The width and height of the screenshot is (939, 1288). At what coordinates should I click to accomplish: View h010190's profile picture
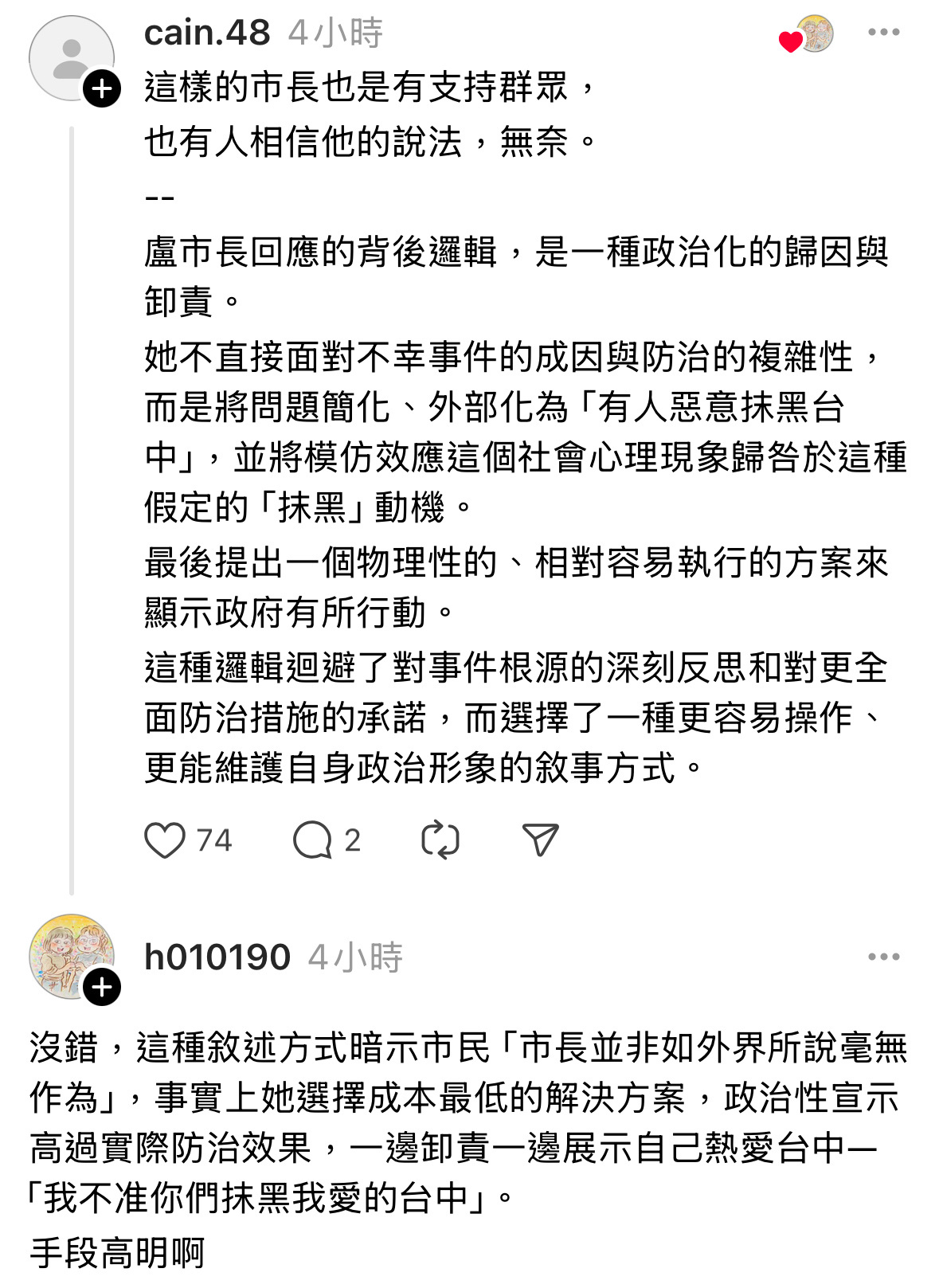[x=68, y=952]
